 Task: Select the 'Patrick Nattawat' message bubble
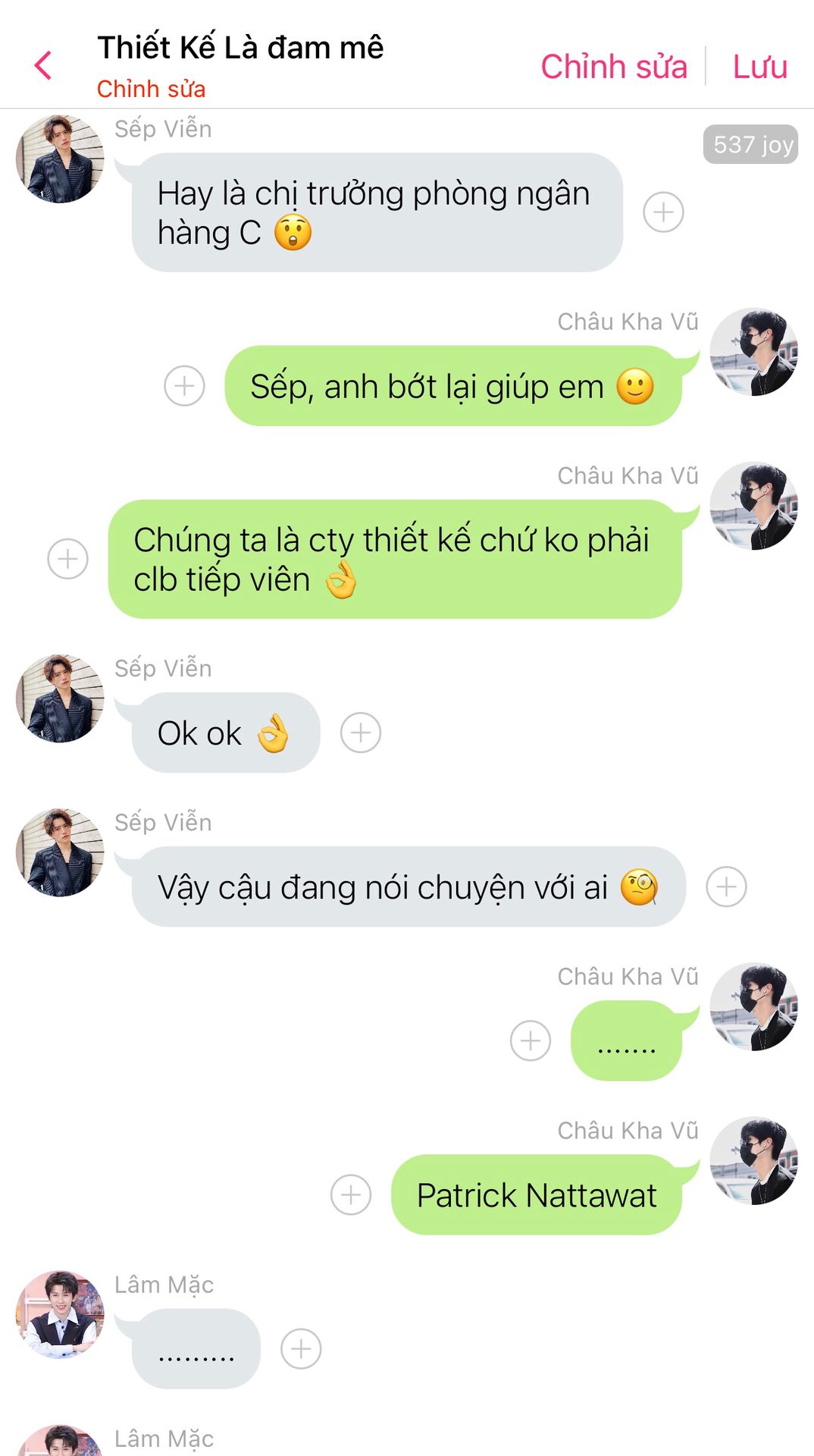click(537, 1195)
